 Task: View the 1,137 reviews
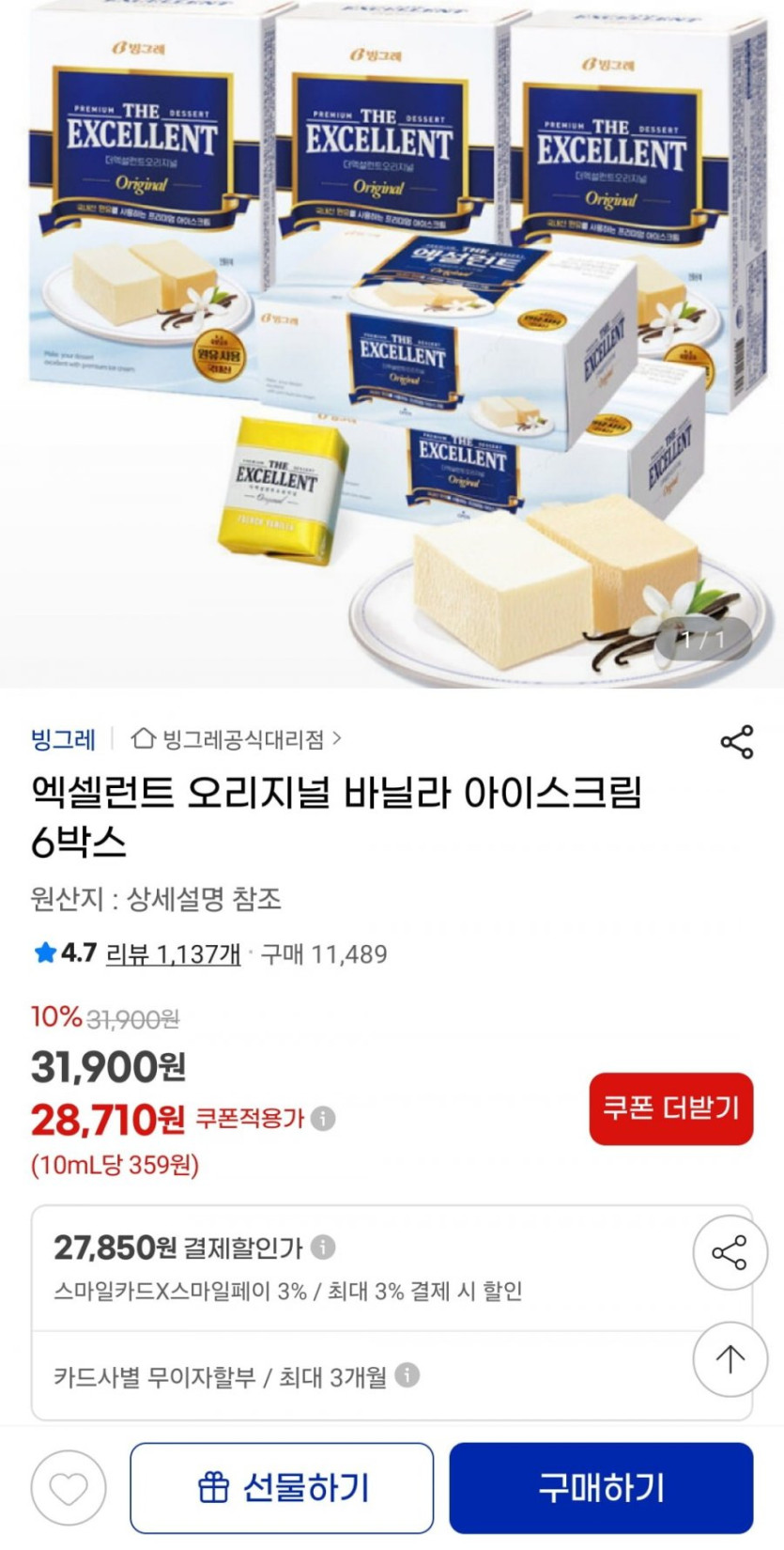(173, 954)
